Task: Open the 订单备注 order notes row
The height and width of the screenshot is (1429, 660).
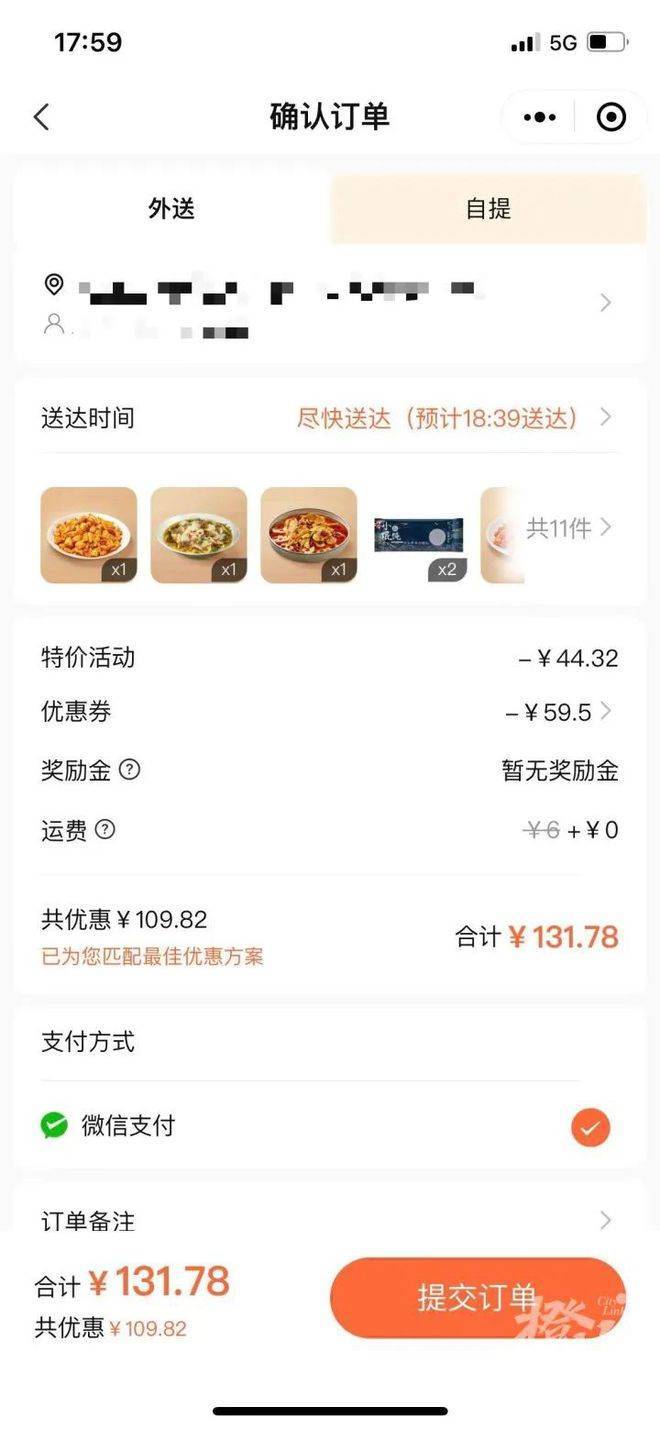Action: 330,1220
